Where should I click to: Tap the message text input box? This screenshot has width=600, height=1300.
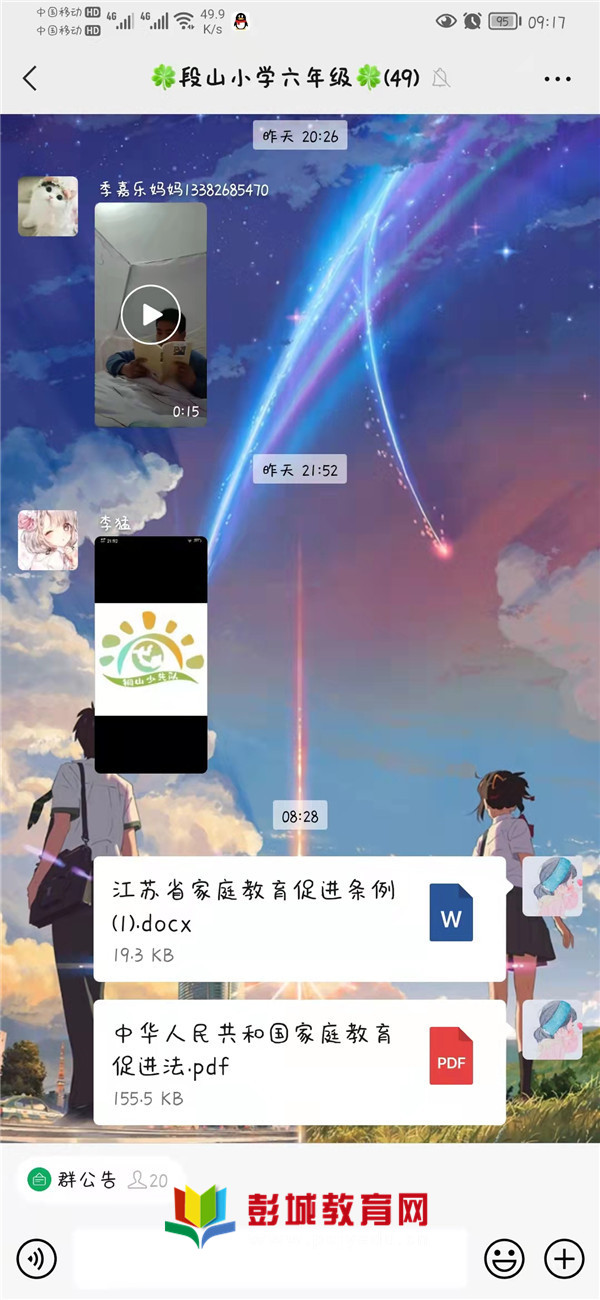(270, 1258)
